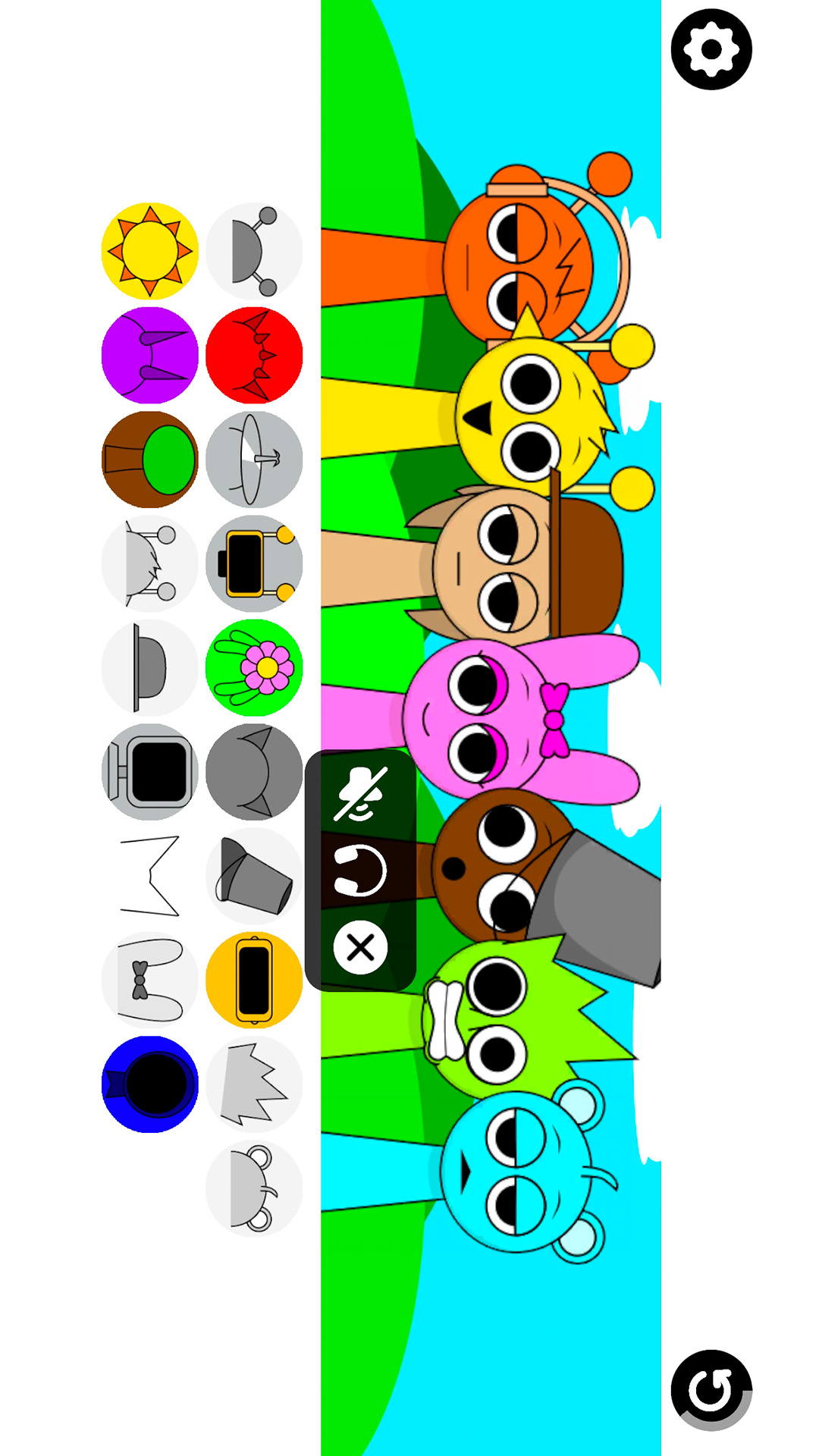
Task: Choose the blue circle sound icon
Action: [150, 1084]
